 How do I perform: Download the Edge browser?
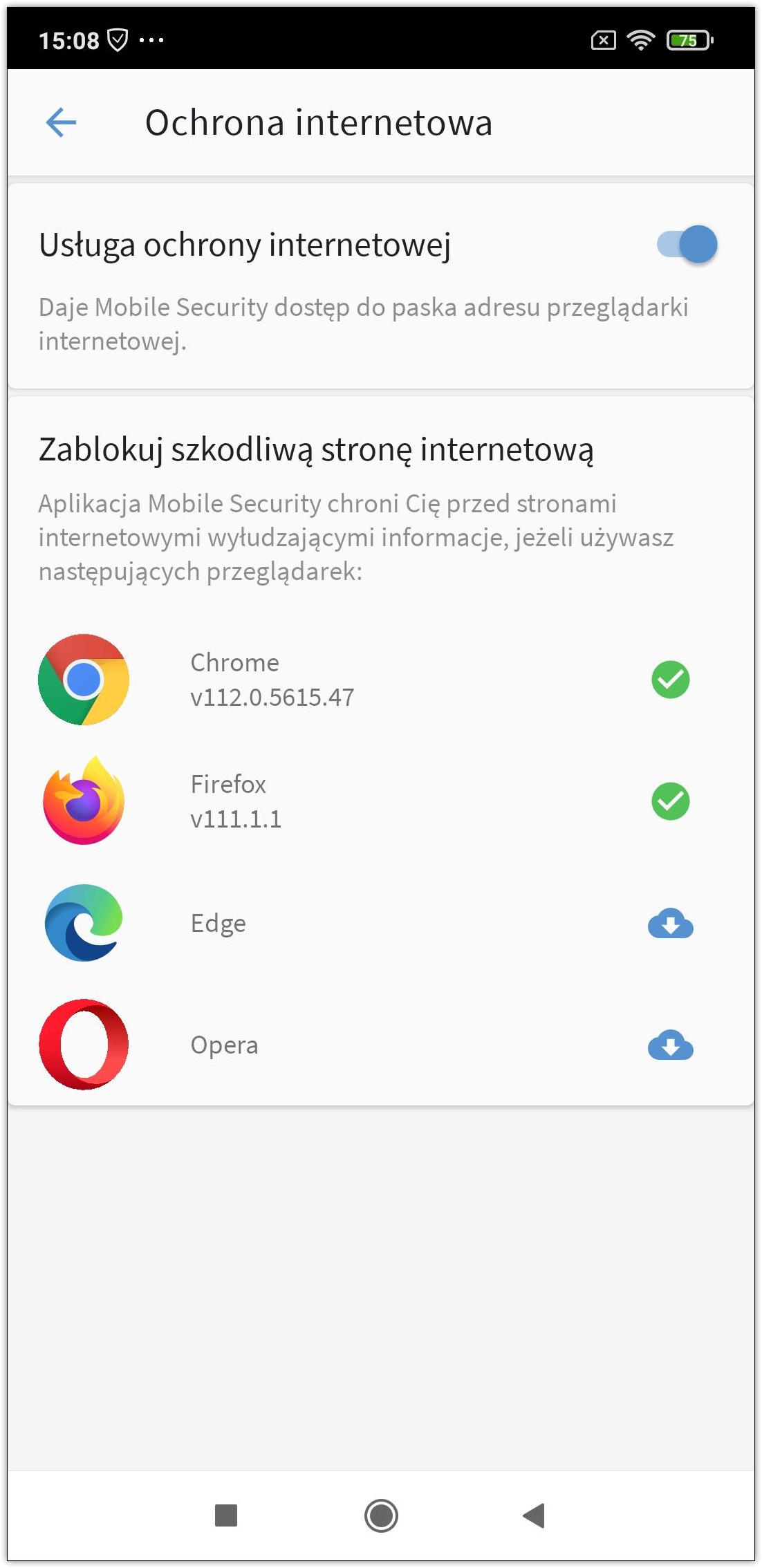point(670,924)
